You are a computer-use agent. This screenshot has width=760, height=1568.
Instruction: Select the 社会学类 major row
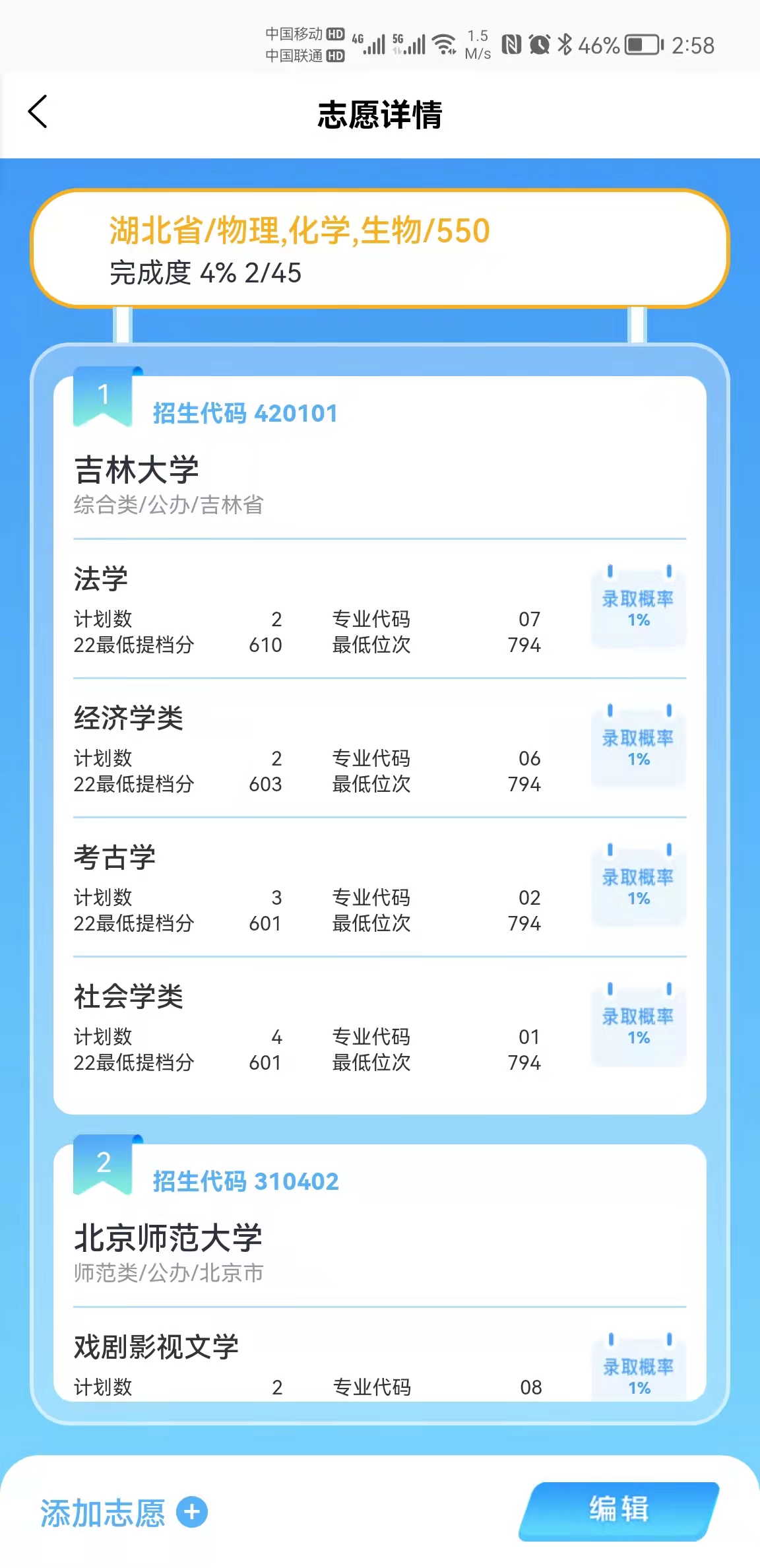(x=380, y=1027)
